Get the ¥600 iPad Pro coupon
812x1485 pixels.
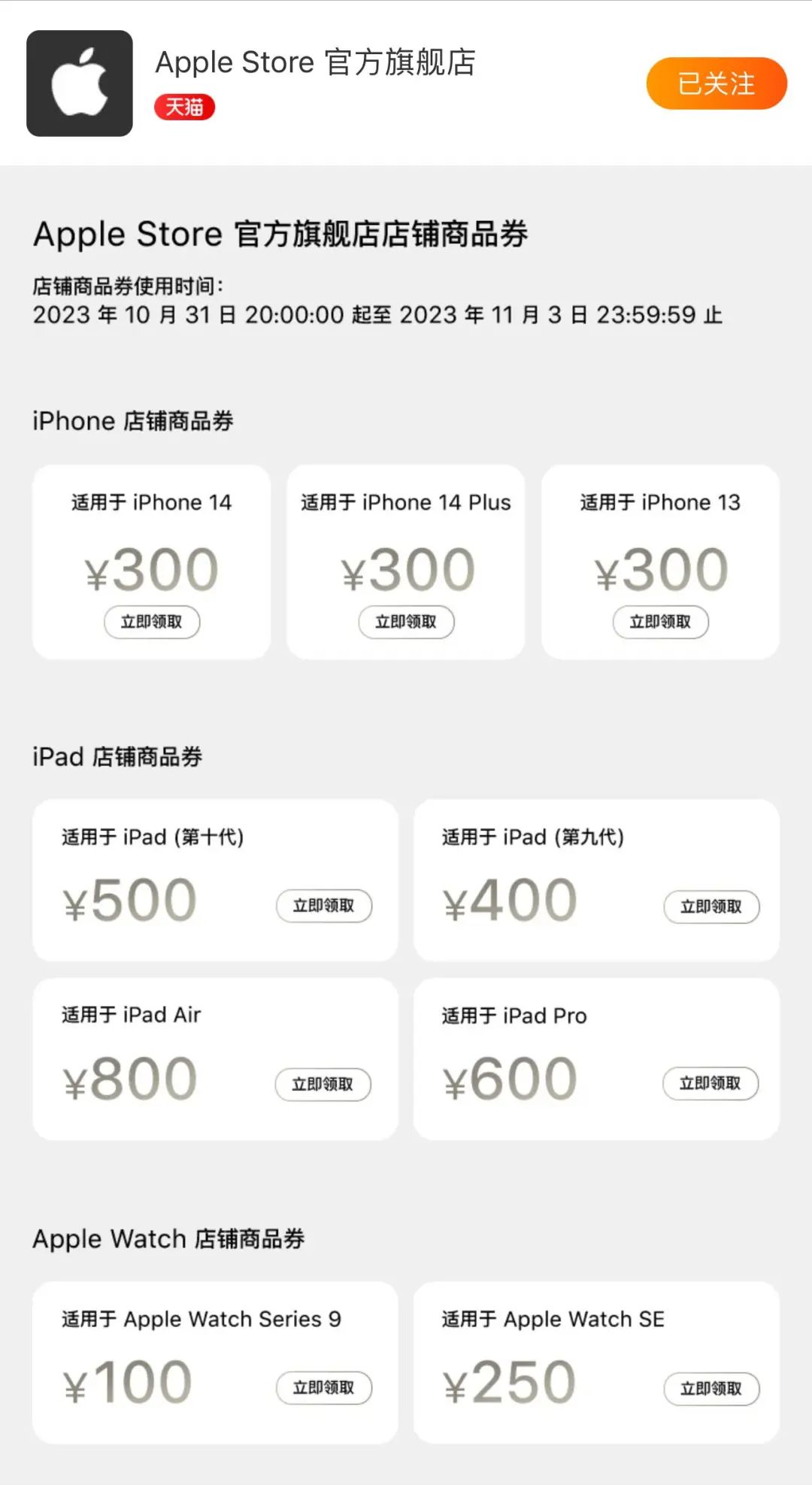tap(710, 1083)
